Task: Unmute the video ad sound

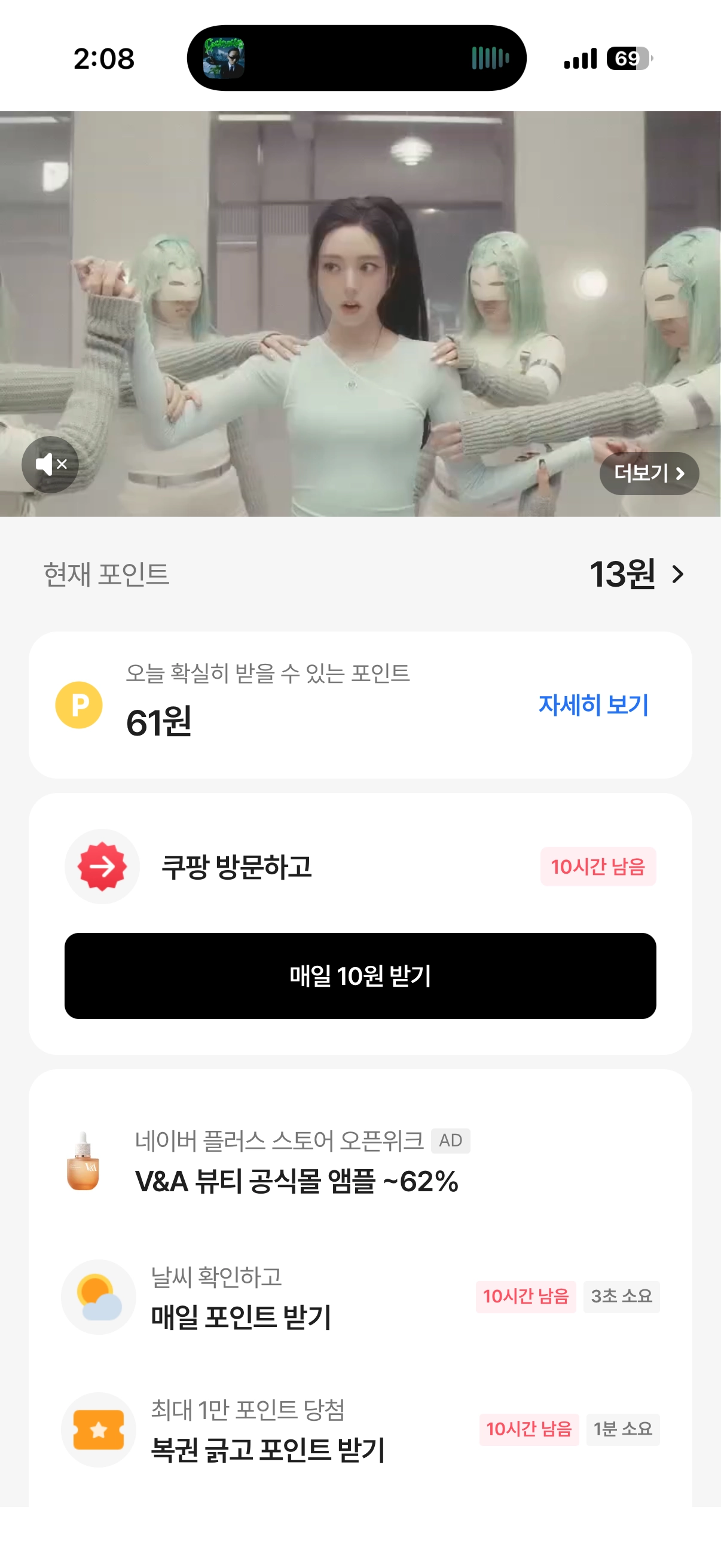Action: point(50,465)
